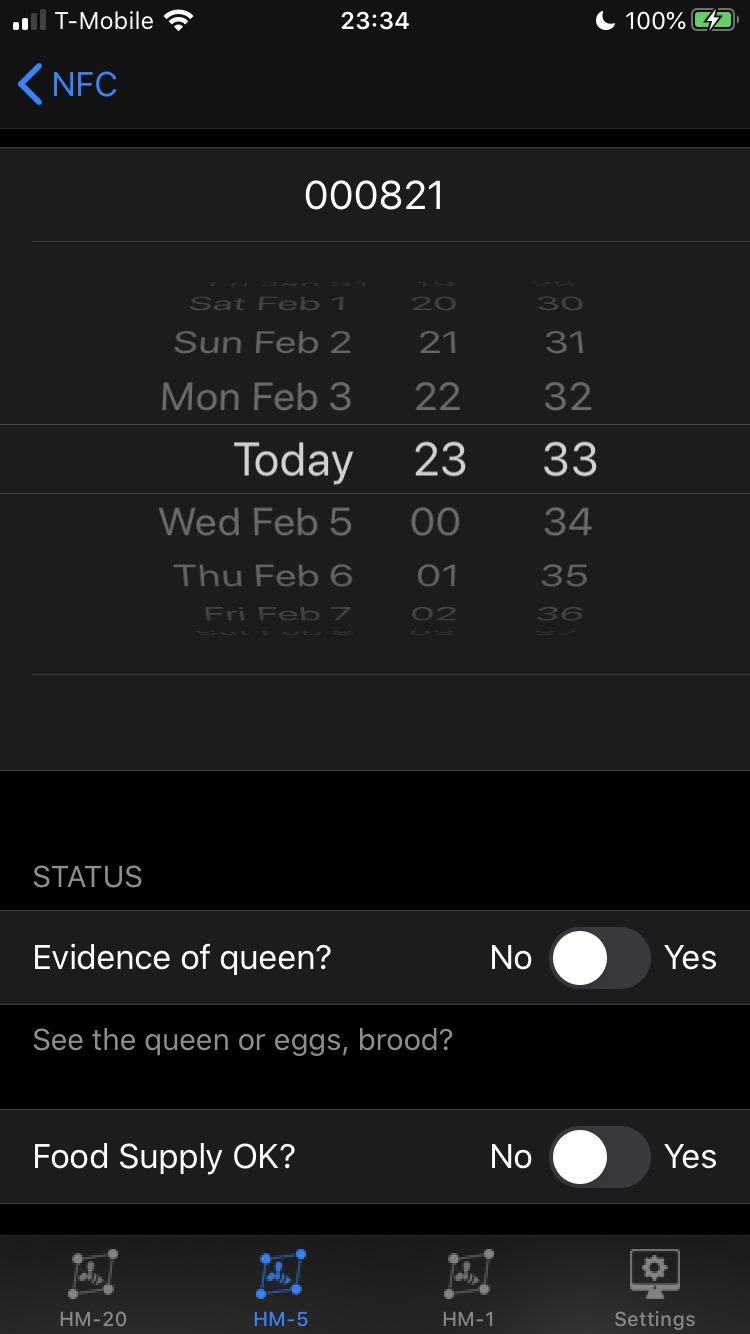Open the HM-1 tab
The image size is (750, 1334).
pos(468,1288)
